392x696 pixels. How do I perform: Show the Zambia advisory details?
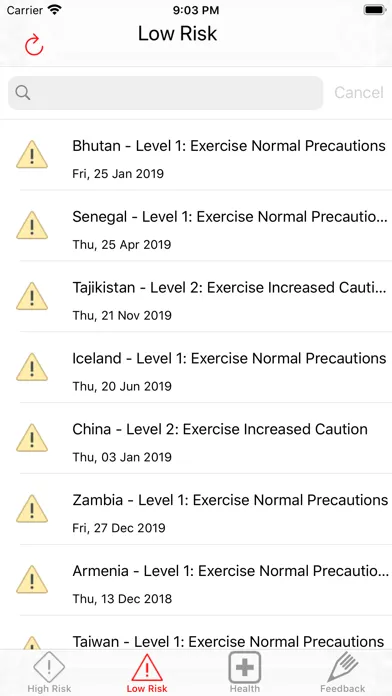point(196,509)
